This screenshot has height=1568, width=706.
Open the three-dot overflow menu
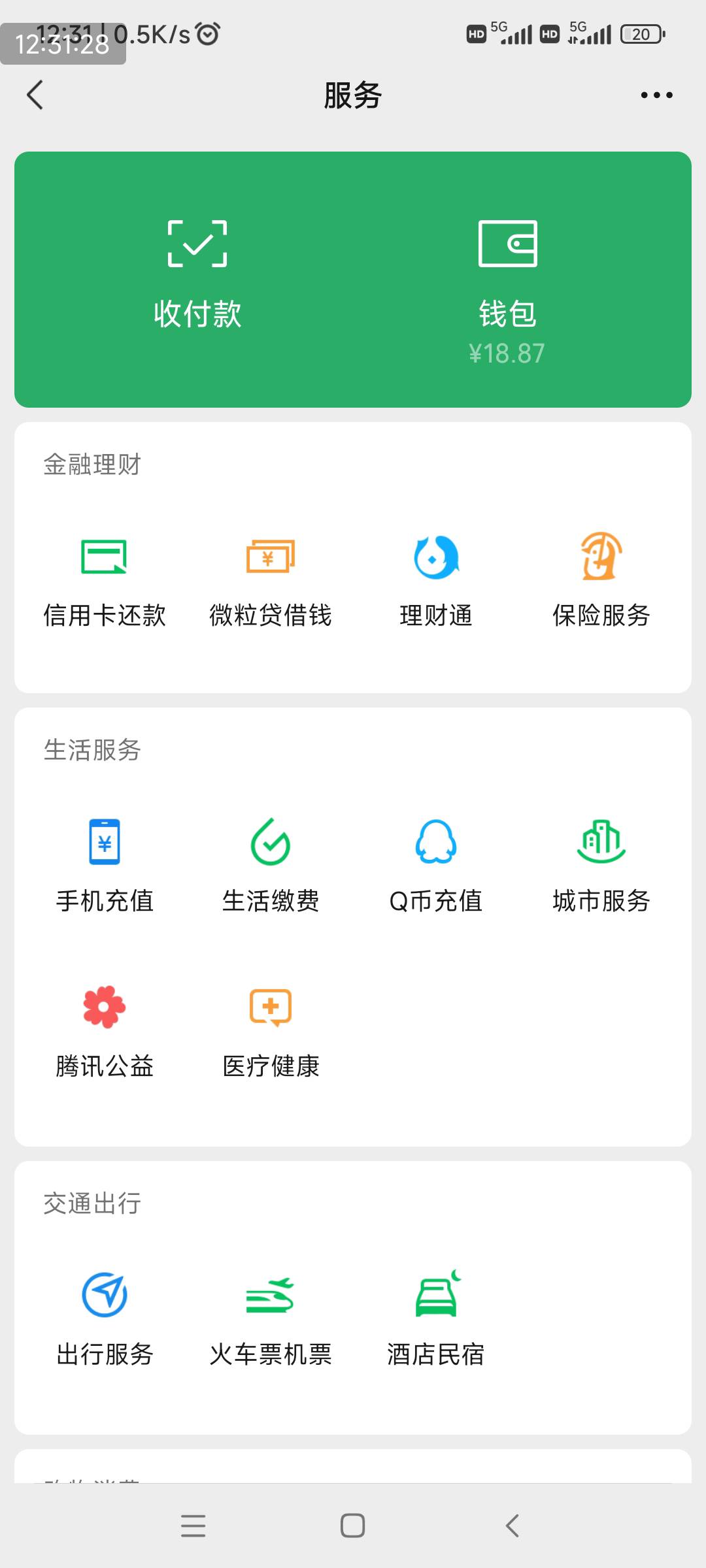pos(656,95)
